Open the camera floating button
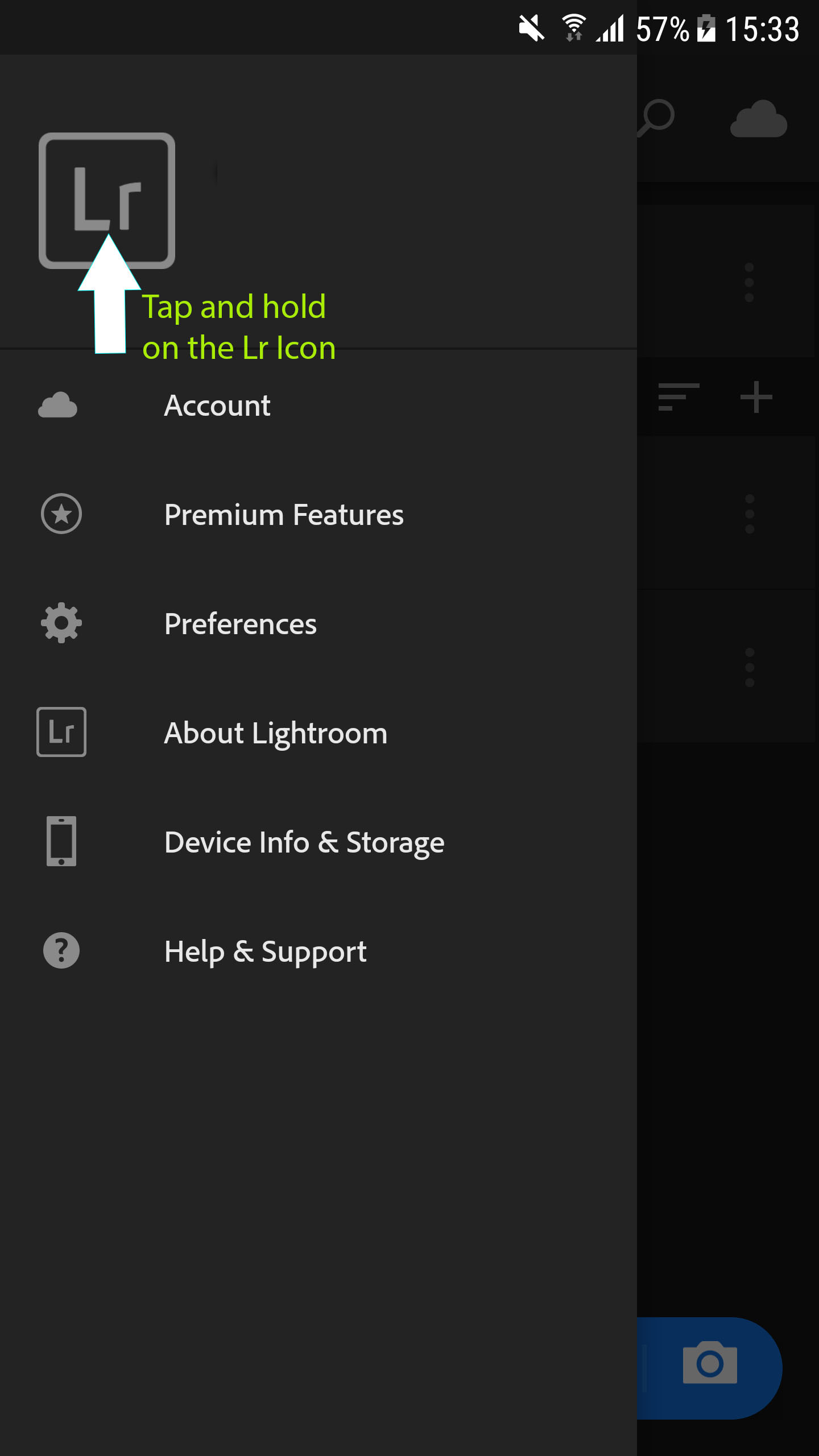 coord(710,1367)
